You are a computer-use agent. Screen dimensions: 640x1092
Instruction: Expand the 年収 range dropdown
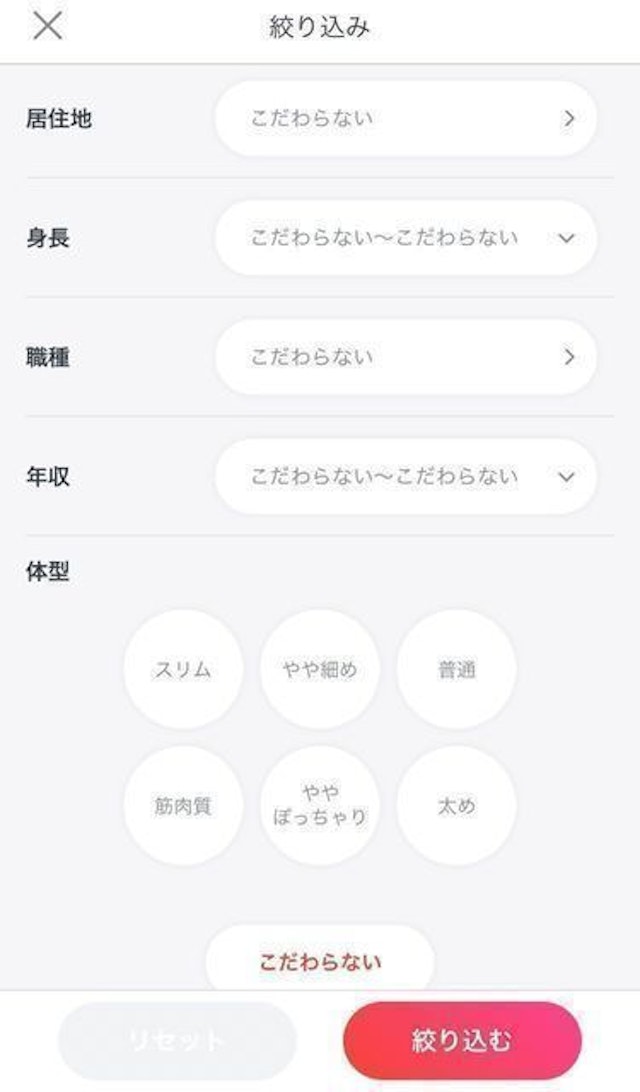(x=405, y=476)
